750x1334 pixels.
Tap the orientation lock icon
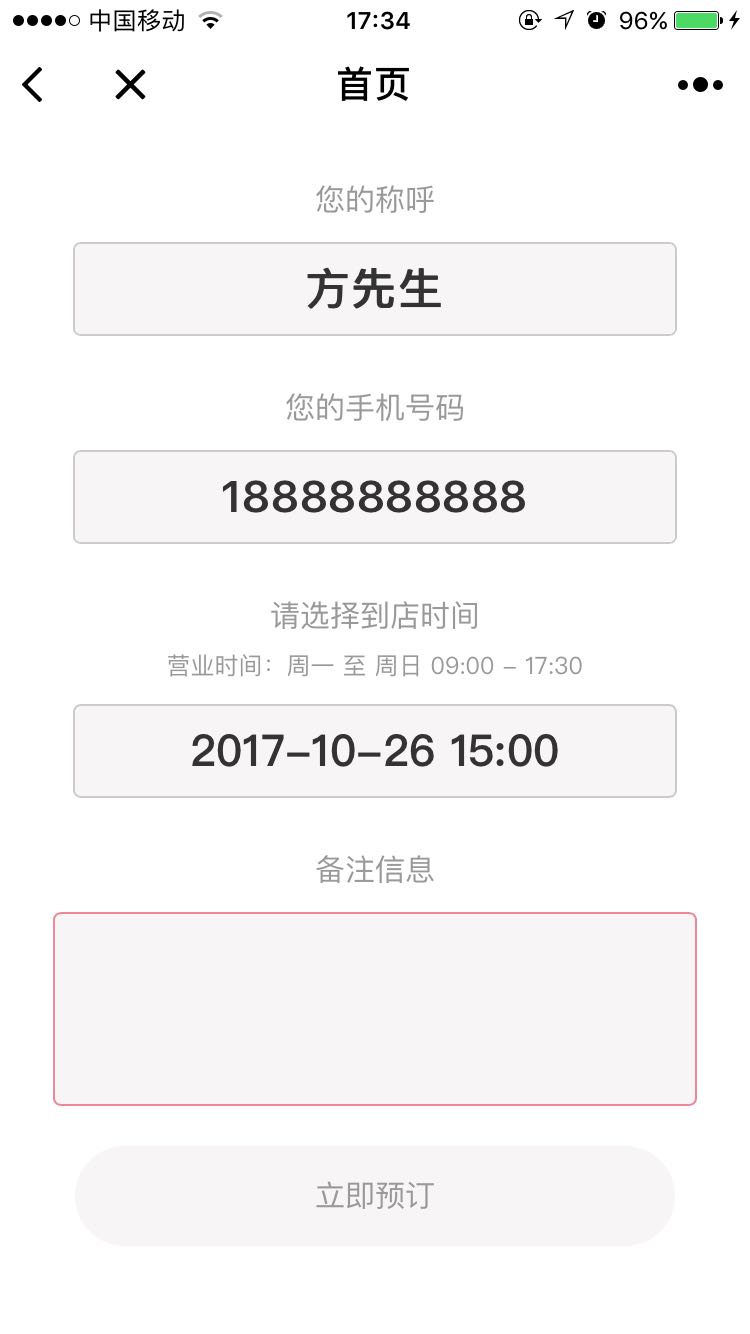coord(529,19)
